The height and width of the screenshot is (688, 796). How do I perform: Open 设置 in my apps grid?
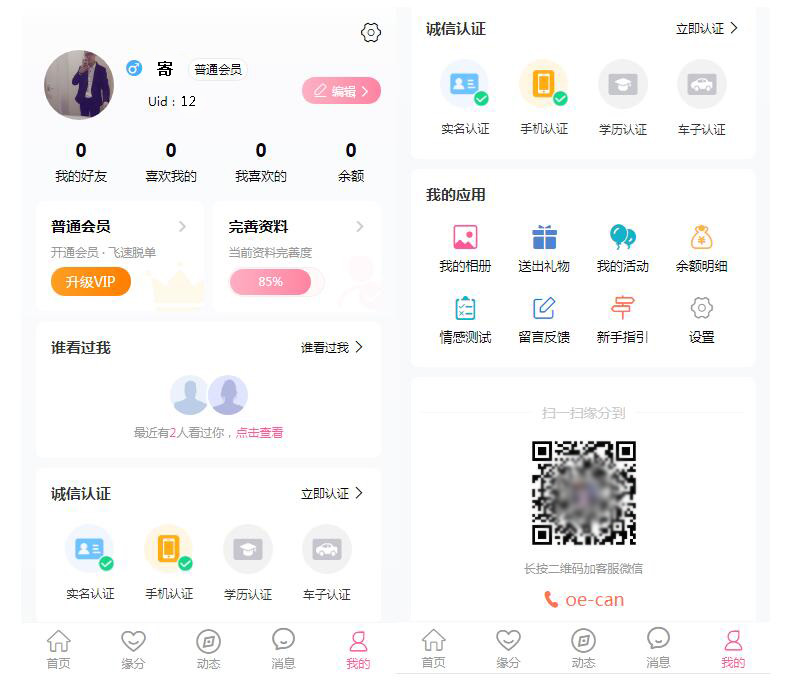pos(702,319)
